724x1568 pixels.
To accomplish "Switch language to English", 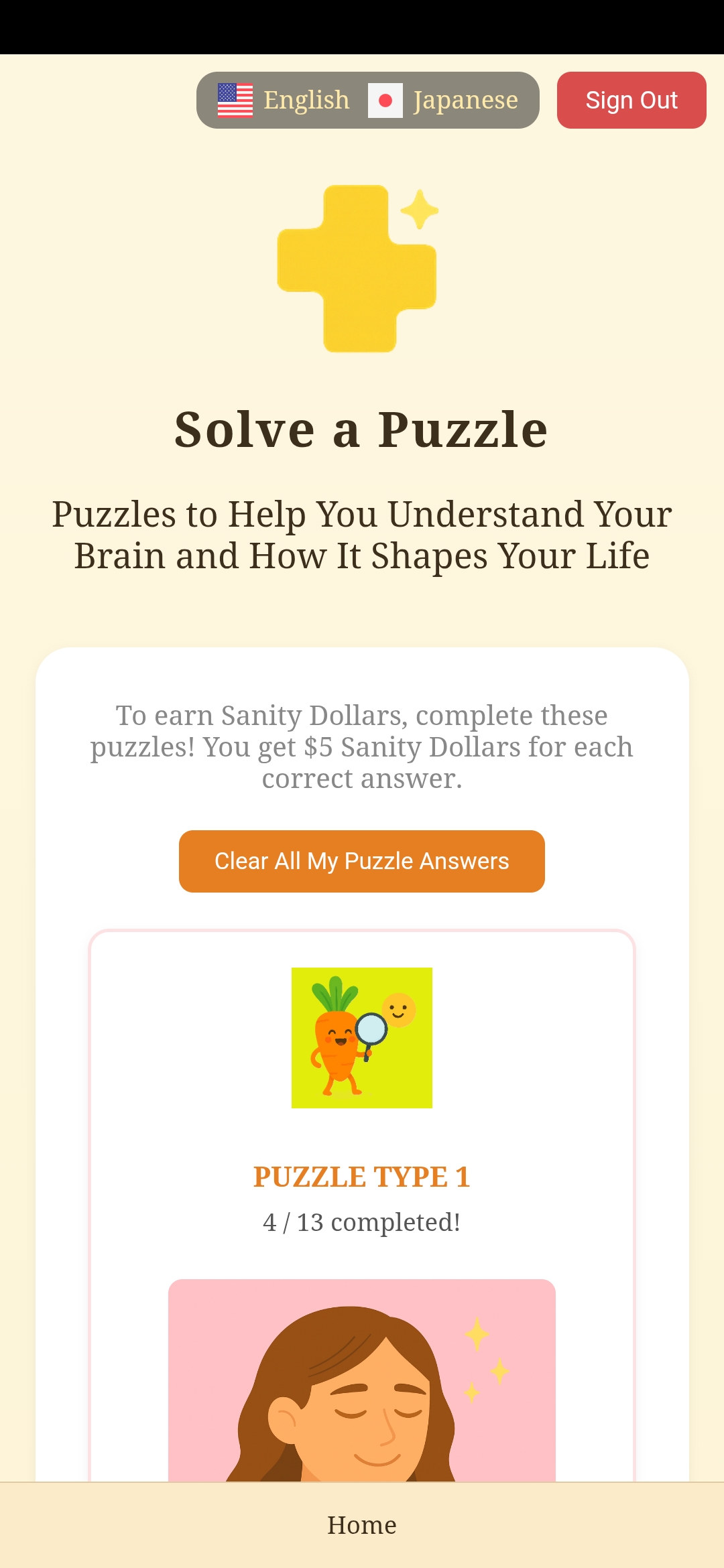I will pos(284,101).
